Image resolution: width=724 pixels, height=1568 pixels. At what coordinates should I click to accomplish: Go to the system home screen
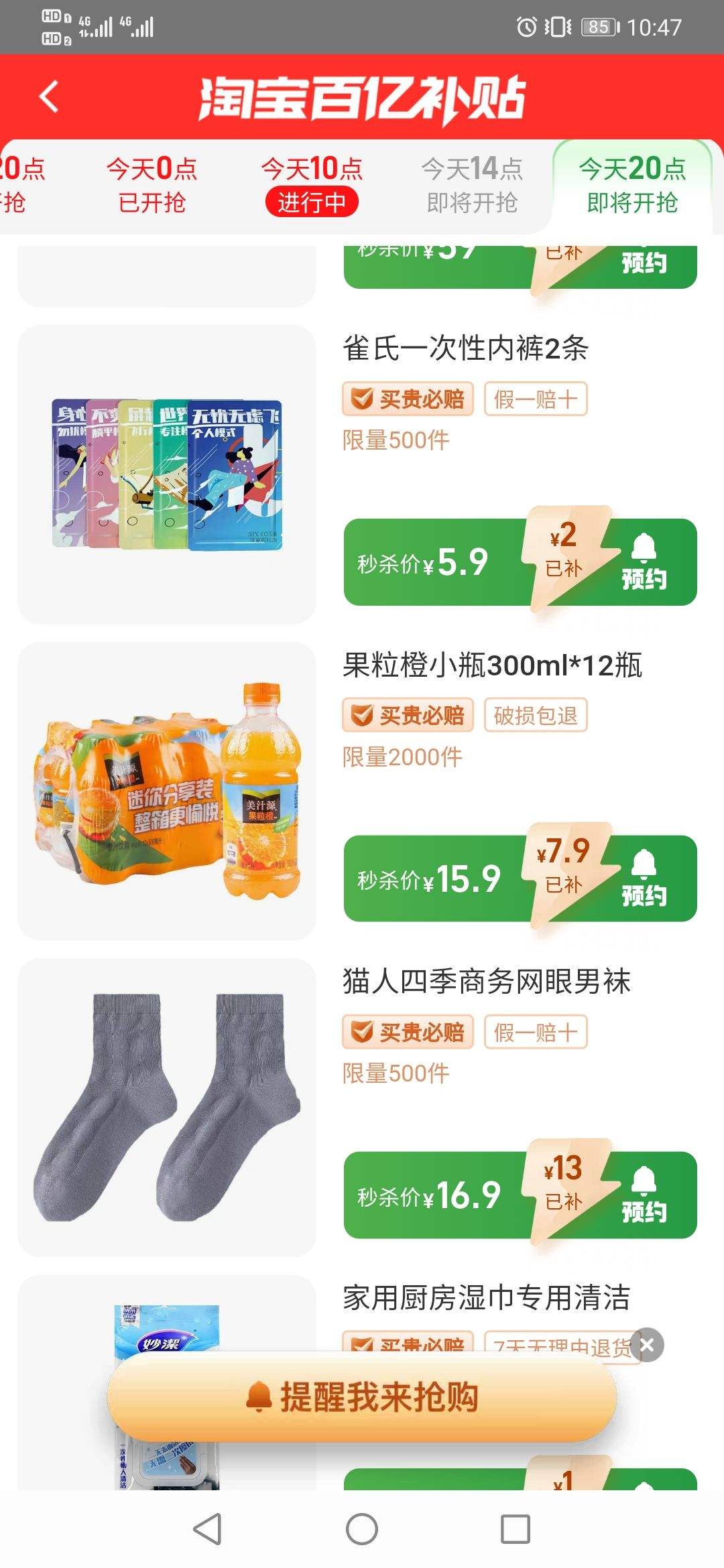point(362,1529)
